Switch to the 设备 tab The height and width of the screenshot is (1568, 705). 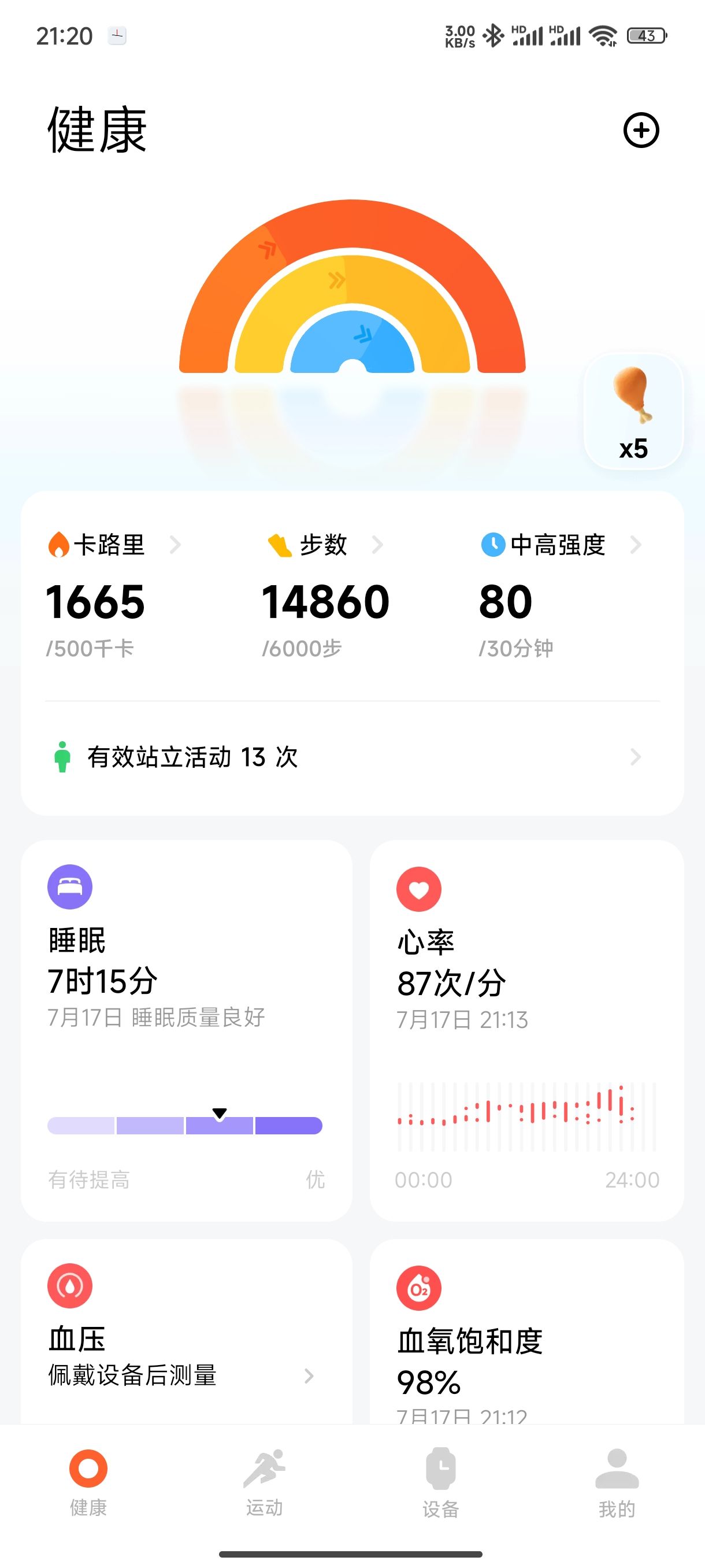pyautogui.click(x=440, y=1483)
